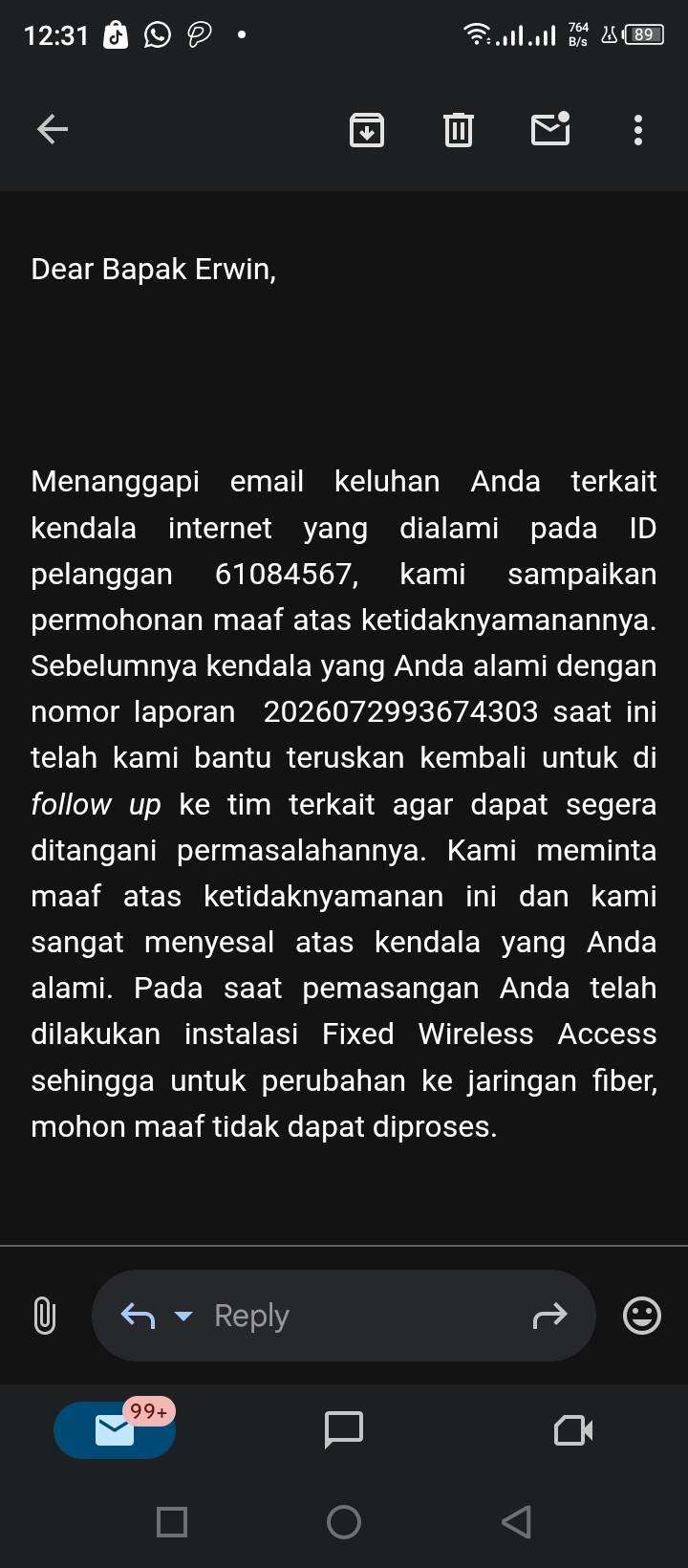Viewport: 688px width, 1568px height.
Task: Delete this email with the trash icon
Action: click(x=459, y=129)
